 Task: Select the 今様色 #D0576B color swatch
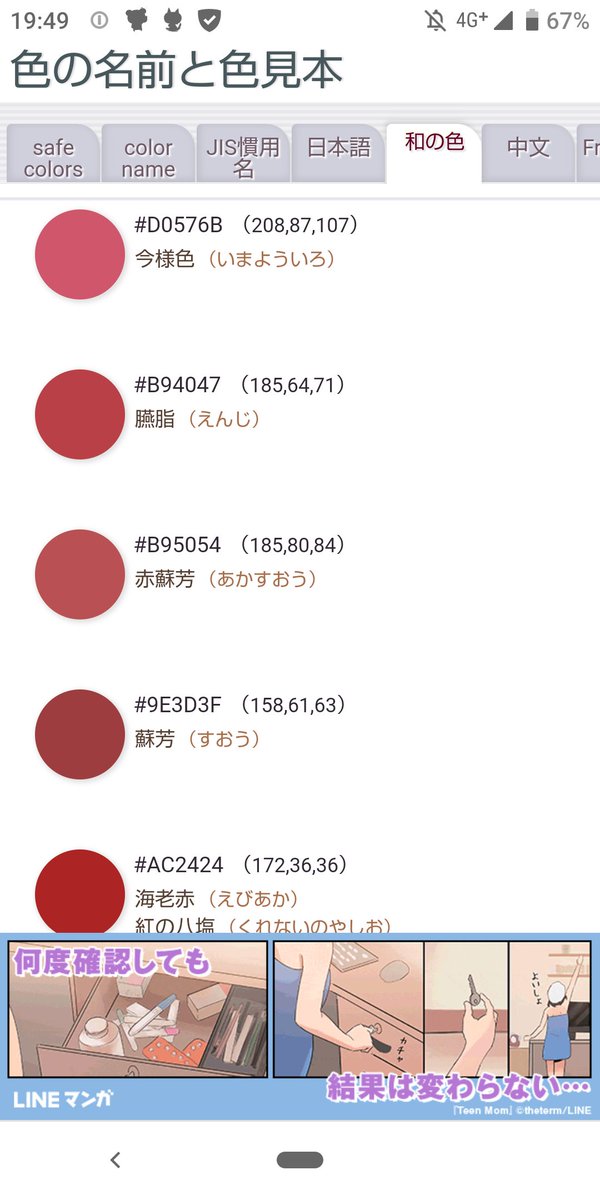80,254
